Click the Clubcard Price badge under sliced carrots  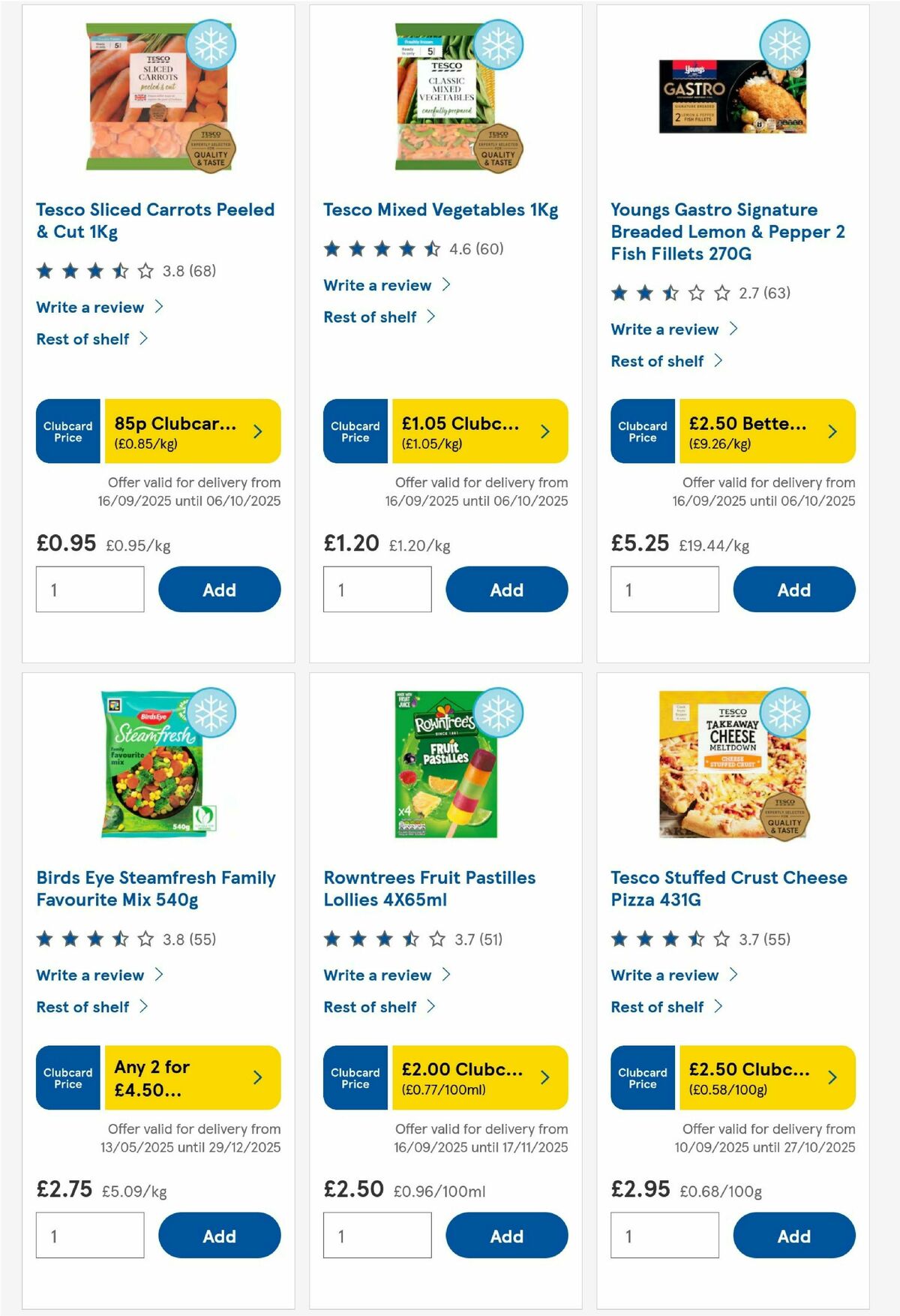pyautogui.click(x=67, y=431)
